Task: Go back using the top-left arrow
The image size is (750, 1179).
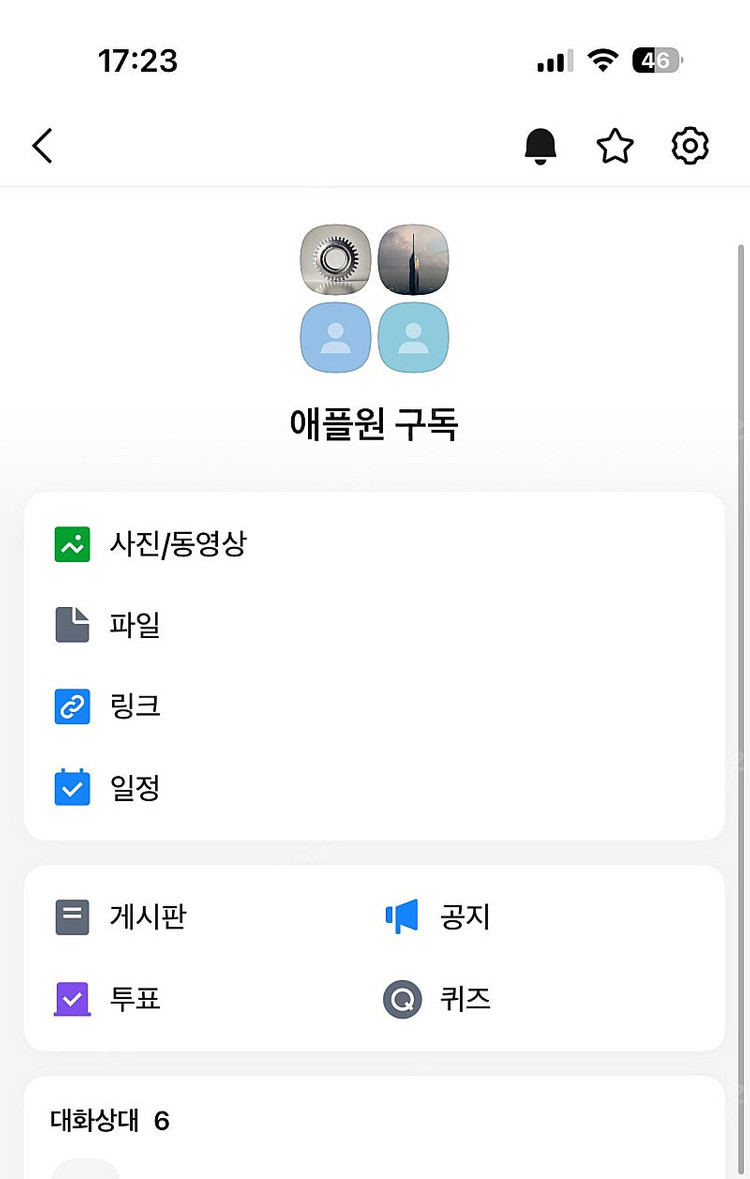Action: click(x=42, y=147)
